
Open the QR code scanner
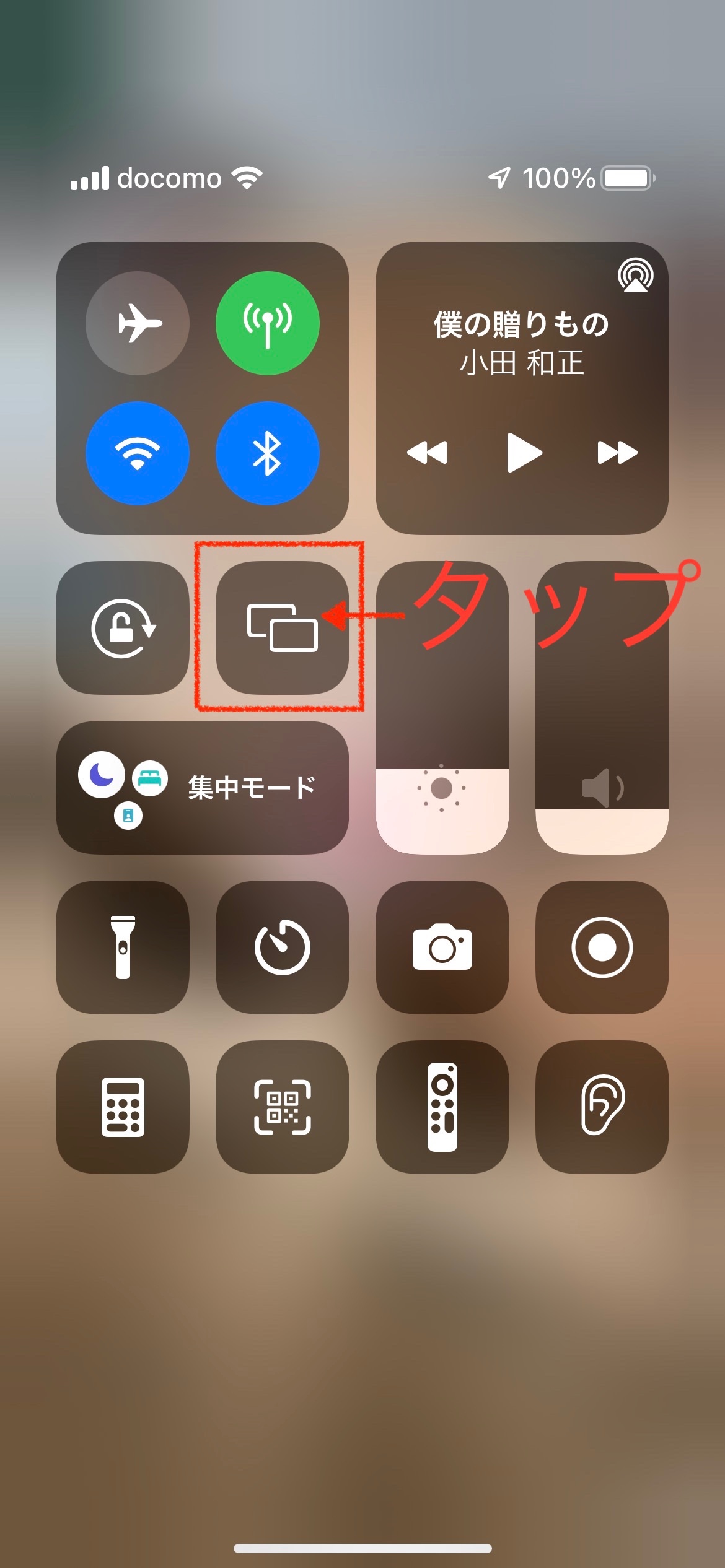point(282,1107)
